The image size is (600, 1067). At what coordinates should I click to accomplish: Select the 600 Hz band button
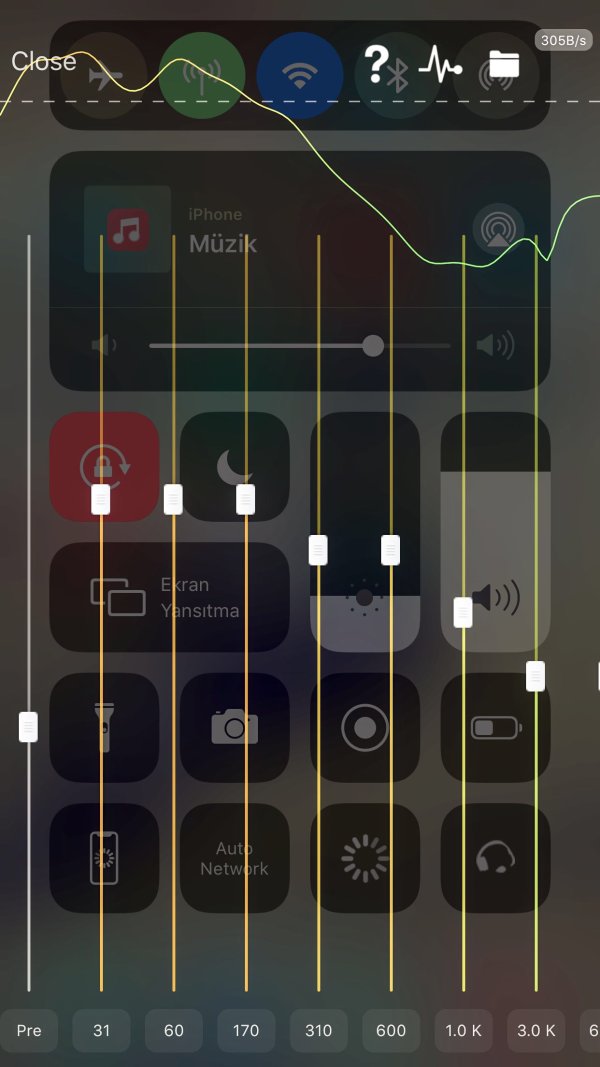[391, 1030]
